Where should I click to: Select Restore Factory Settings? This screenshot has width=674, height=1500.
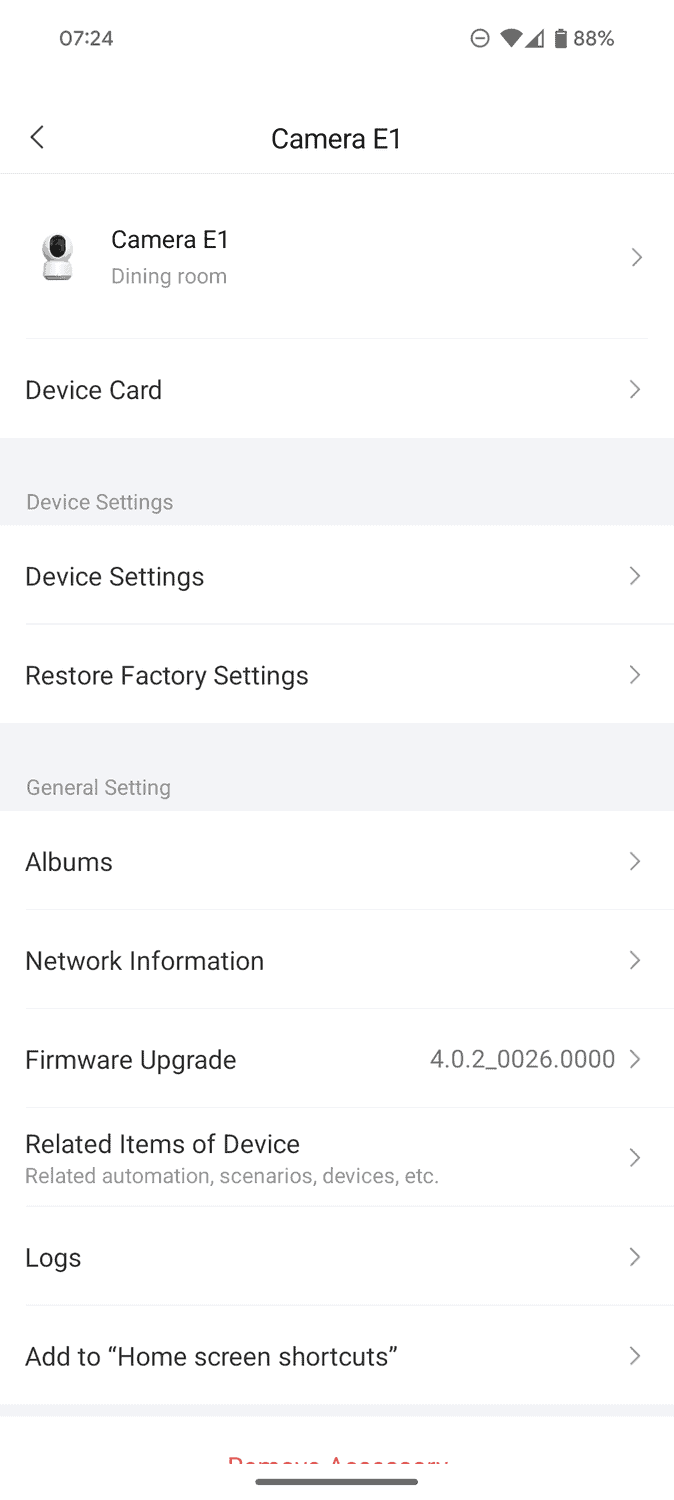[x=336, y=675]
